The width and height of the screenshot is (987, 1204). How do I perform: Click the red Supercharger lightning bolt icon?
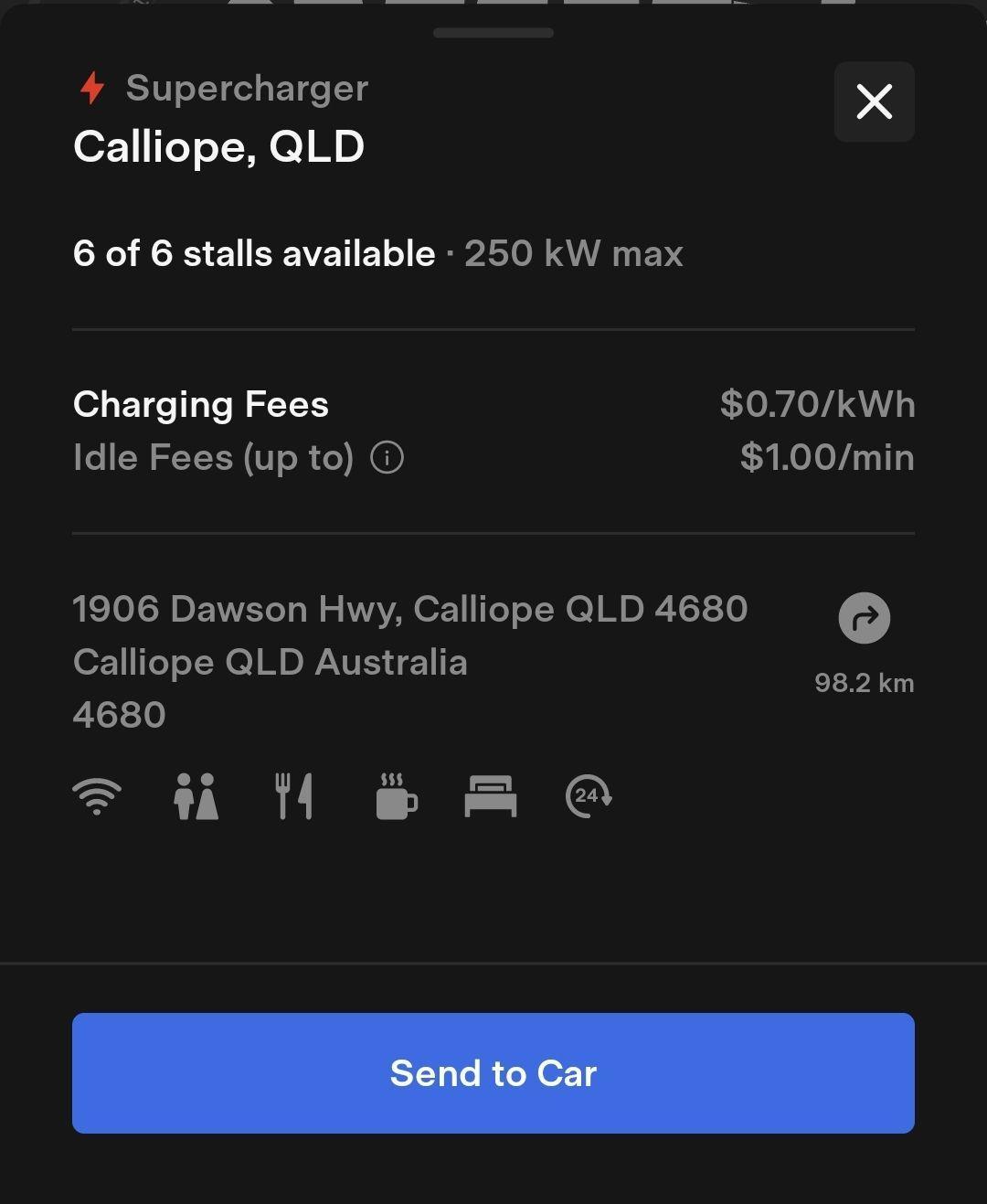pos(90,88)
